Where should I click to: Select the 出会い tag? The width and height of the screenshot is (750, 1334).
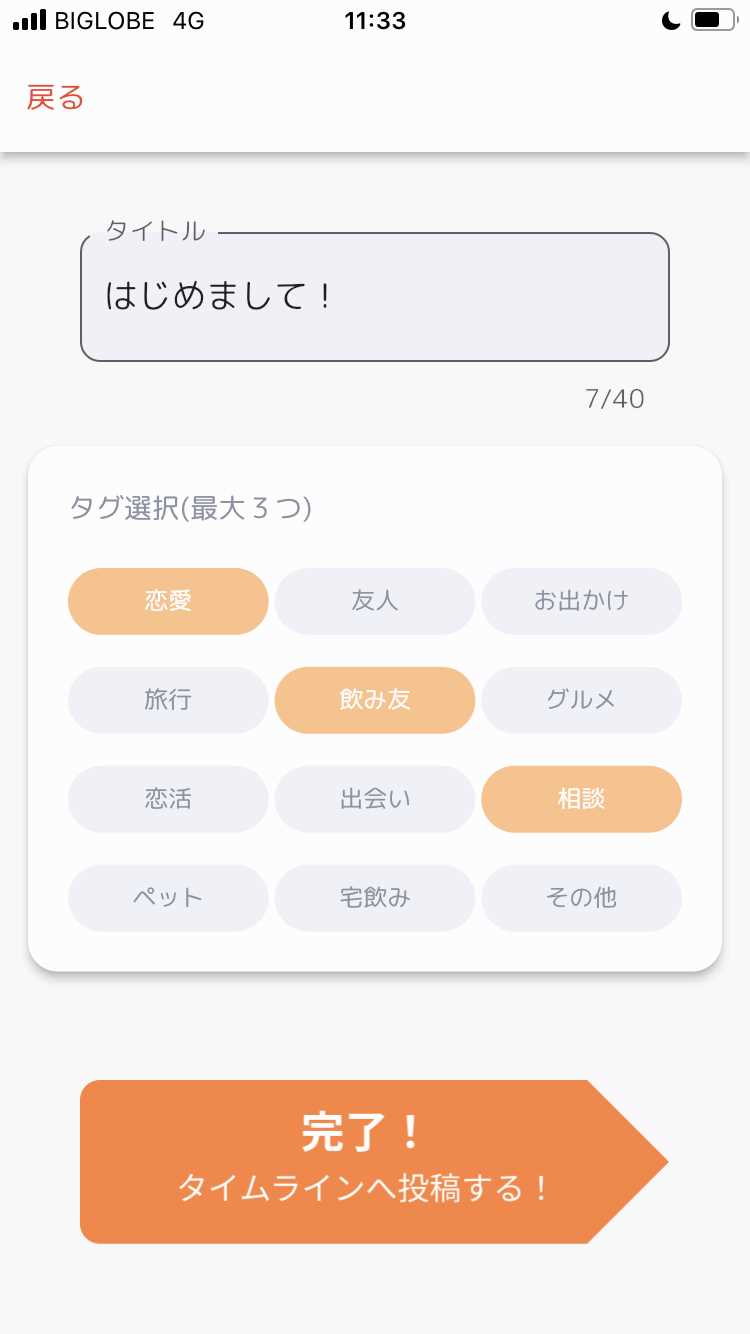(374, 799)
